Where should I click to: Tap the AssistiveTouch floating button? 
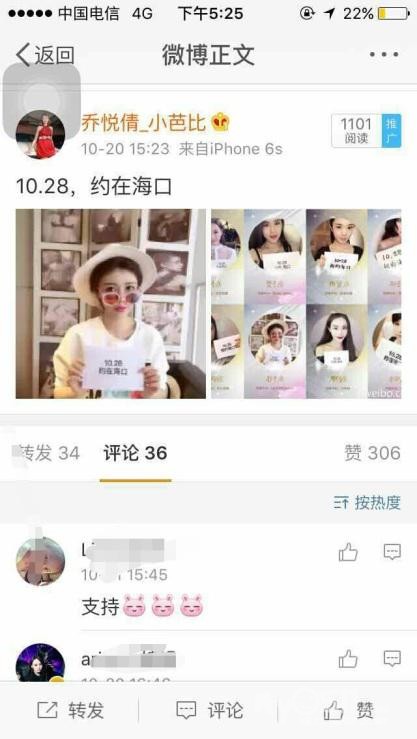(41, 99)
